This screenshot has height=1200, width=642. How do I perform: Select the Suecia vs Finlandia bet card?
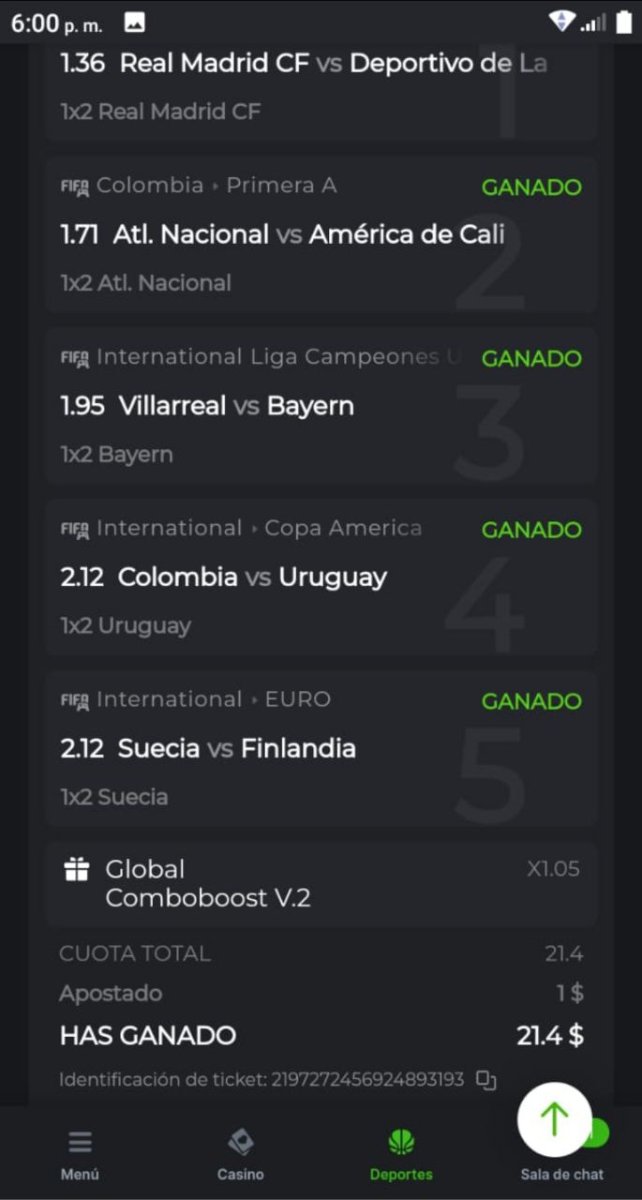320,748
